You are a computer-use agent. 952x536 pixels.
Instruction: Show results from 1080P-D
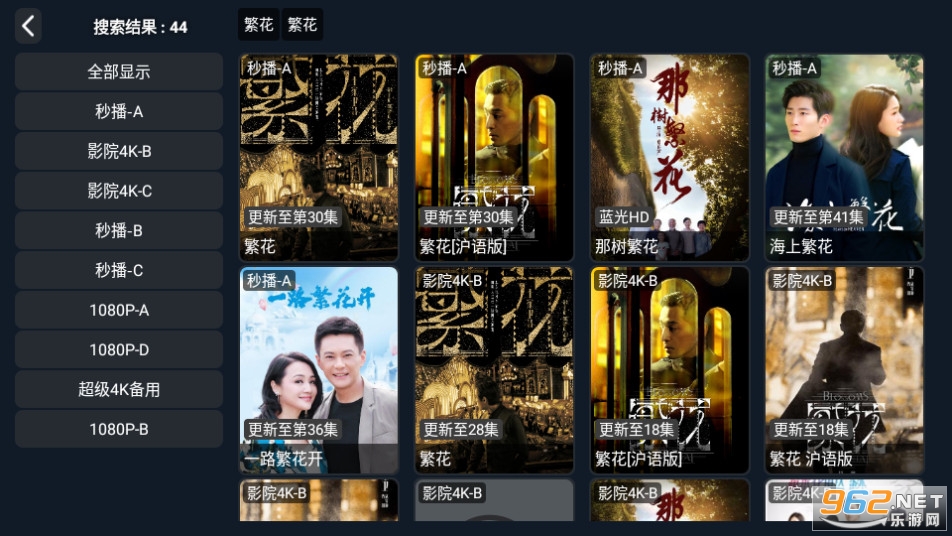[118, 350]
